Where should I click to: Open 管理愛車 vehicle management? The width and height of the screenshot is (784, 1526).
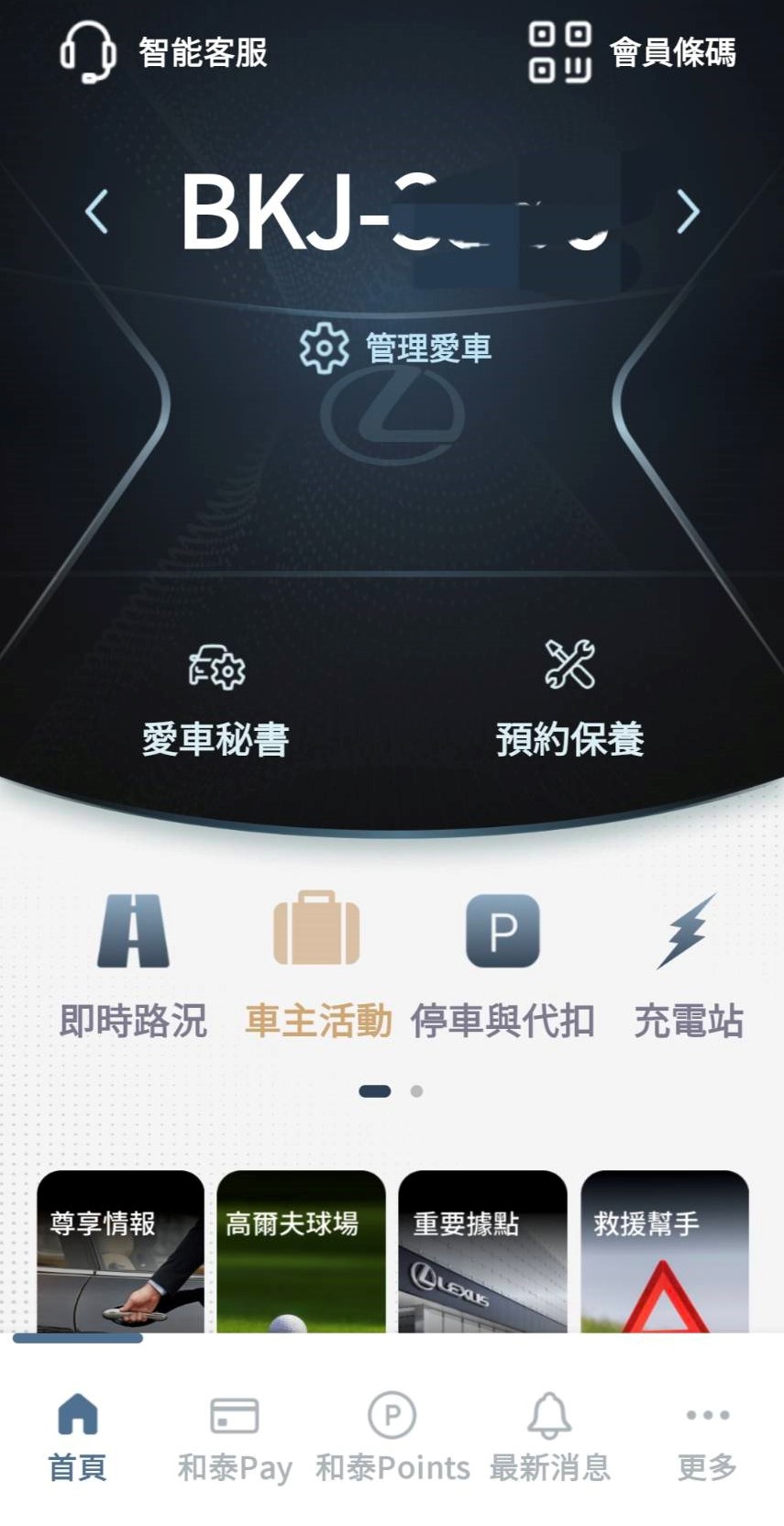(396, 348)
